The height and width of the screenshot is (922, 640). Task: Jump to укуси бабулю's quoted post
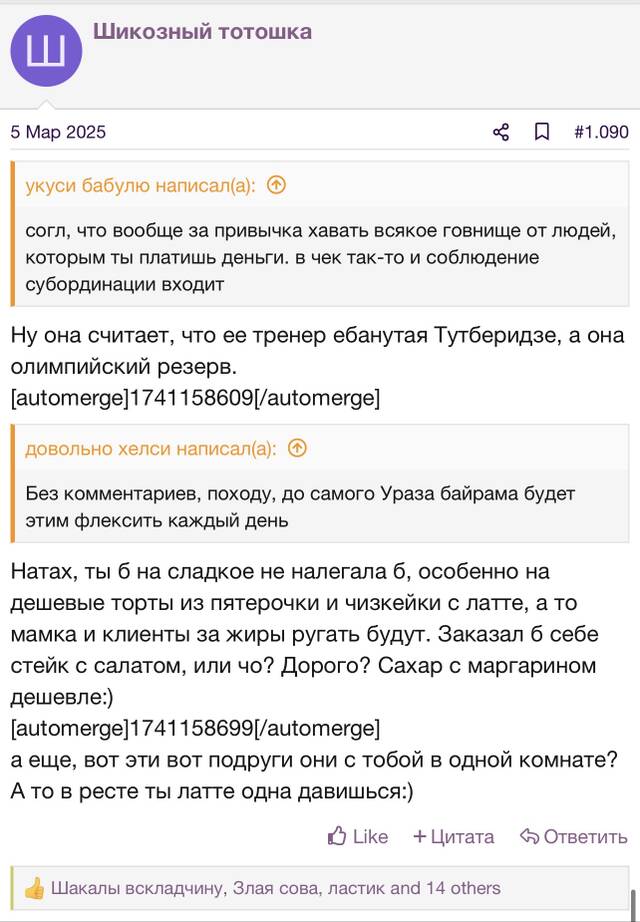[x=276, y=186]
